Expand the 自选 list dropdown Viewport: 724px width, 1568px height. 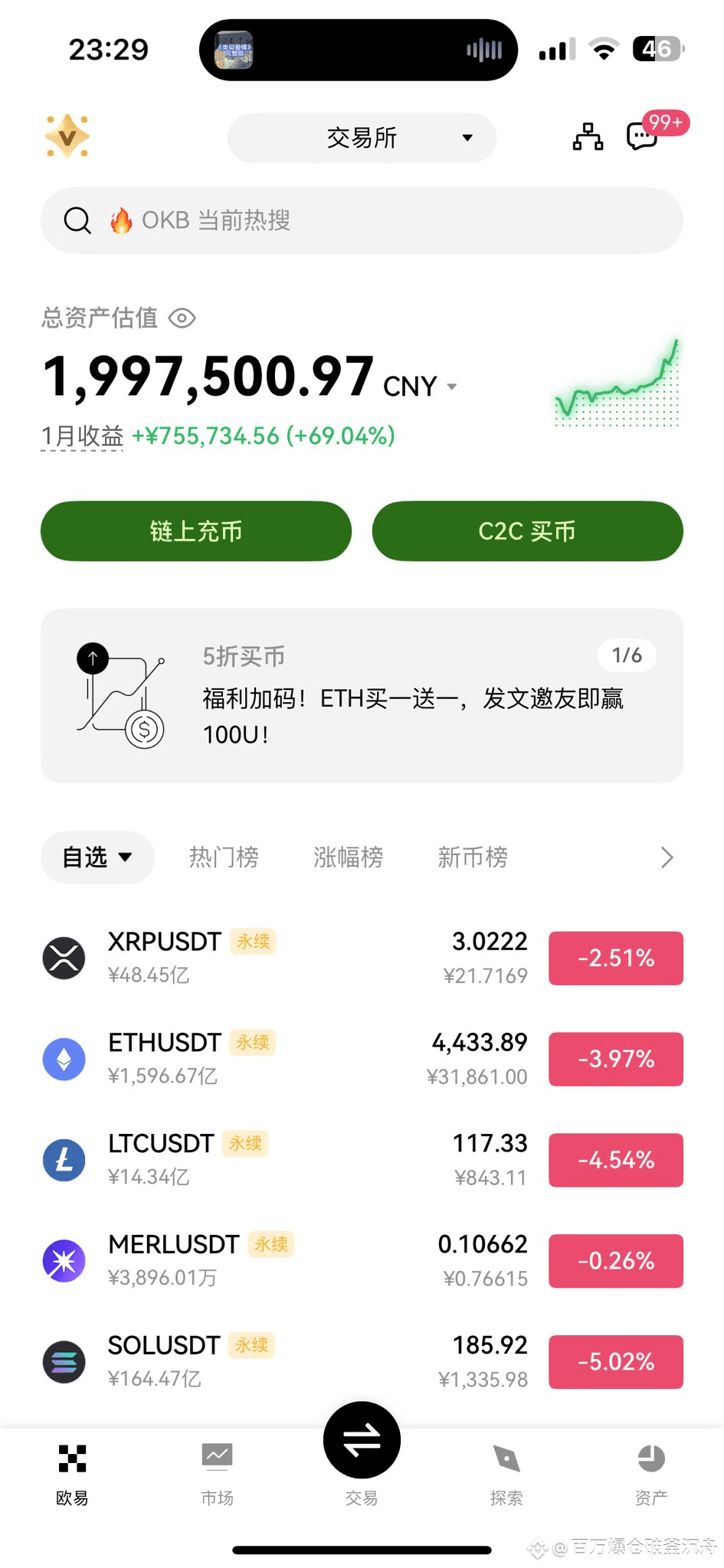click(x=97, y=857)
